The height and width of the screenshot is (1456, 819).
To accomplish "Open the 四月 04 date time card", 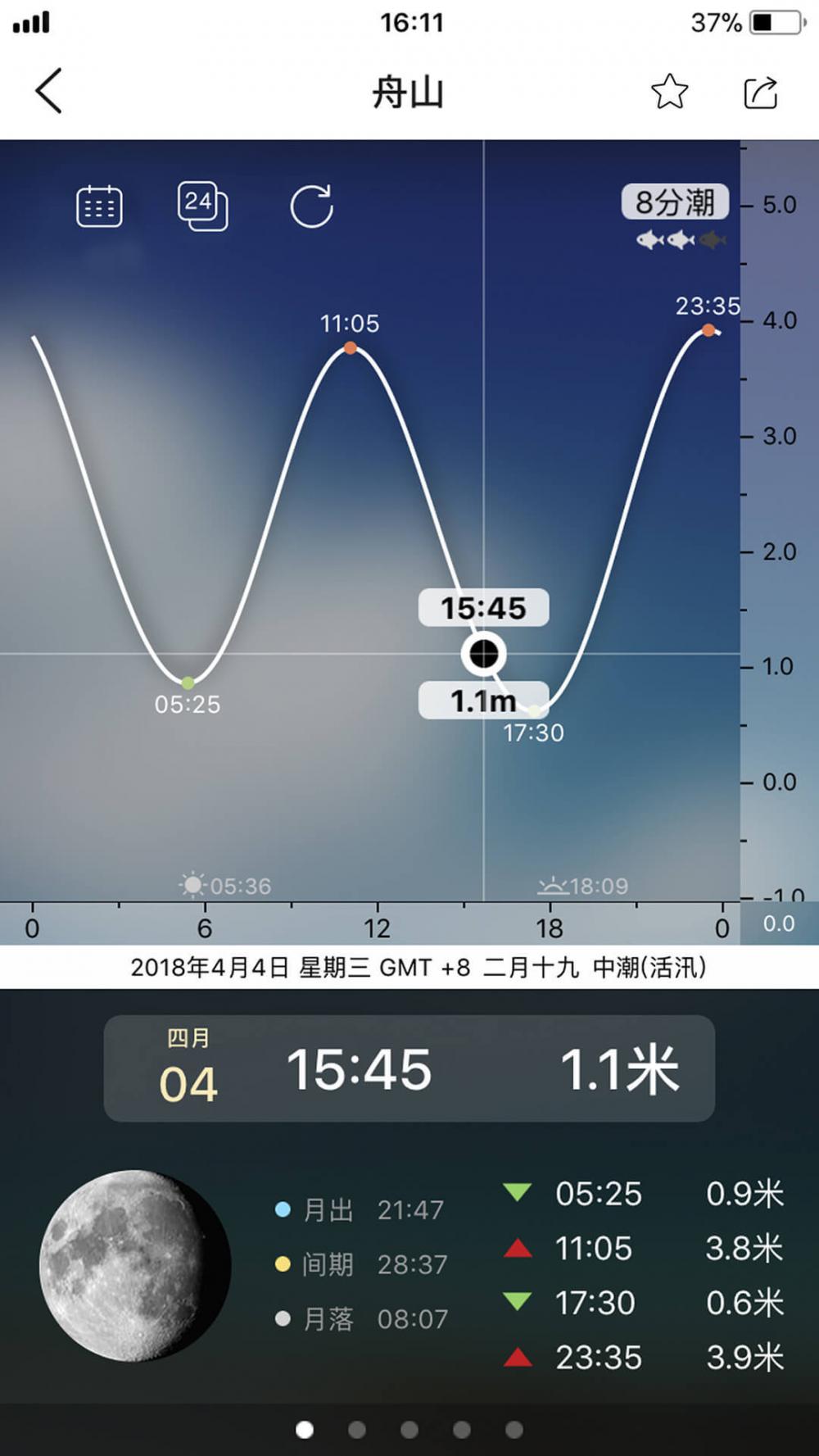I will [x=409, y=1068].
